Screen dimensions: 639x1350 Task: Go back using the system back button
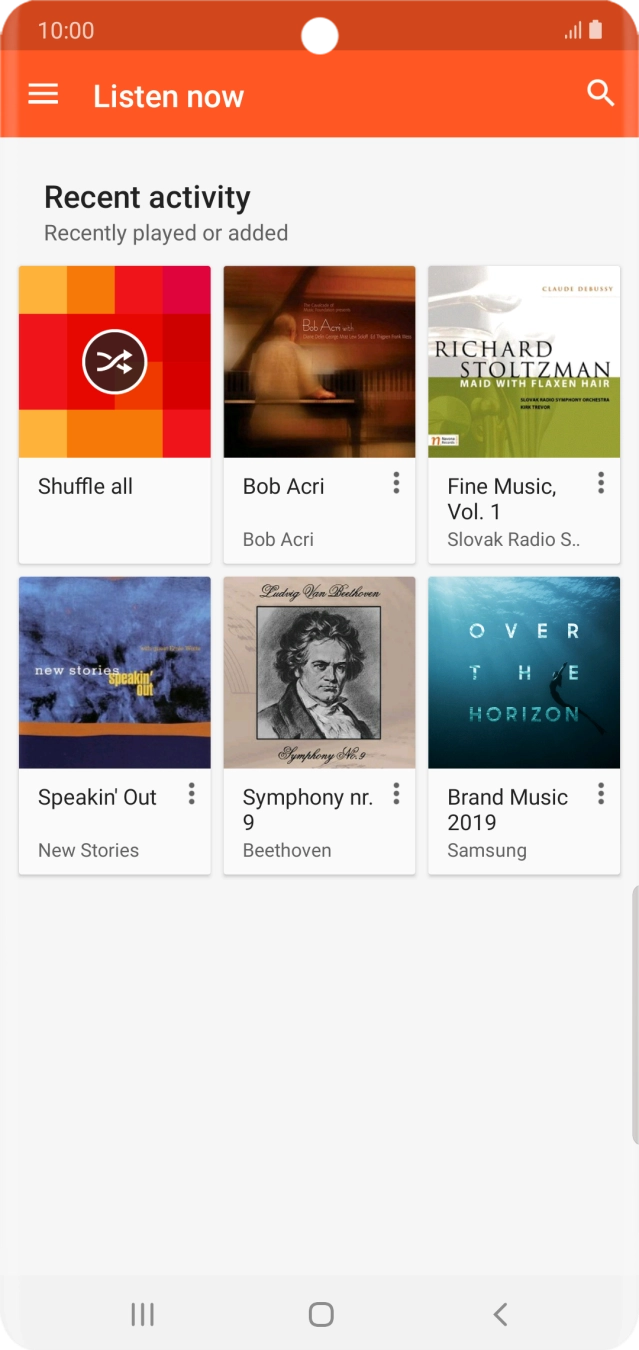pyautogui.click(x=500, y=1314)
